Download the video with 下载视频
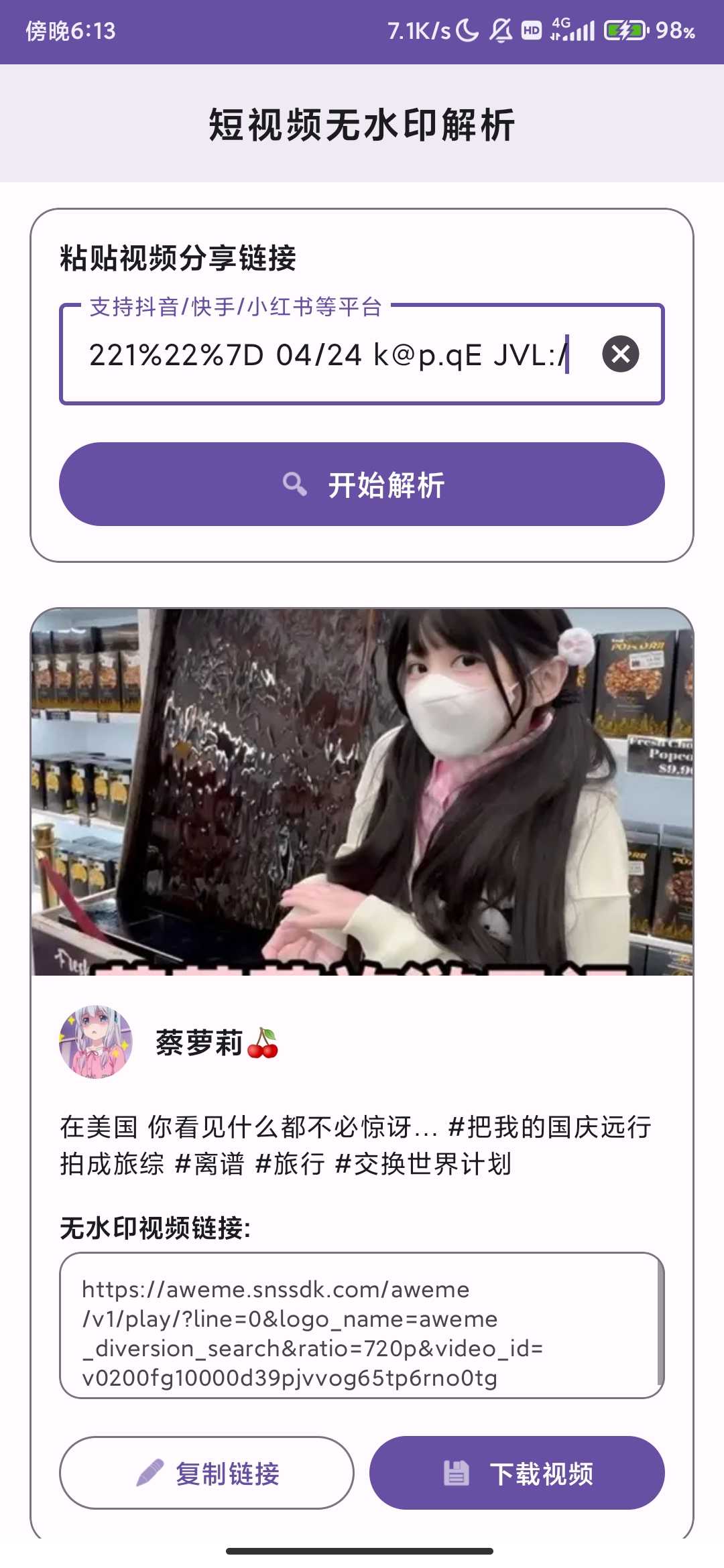724x1568 pixels. pos(517,1473)
